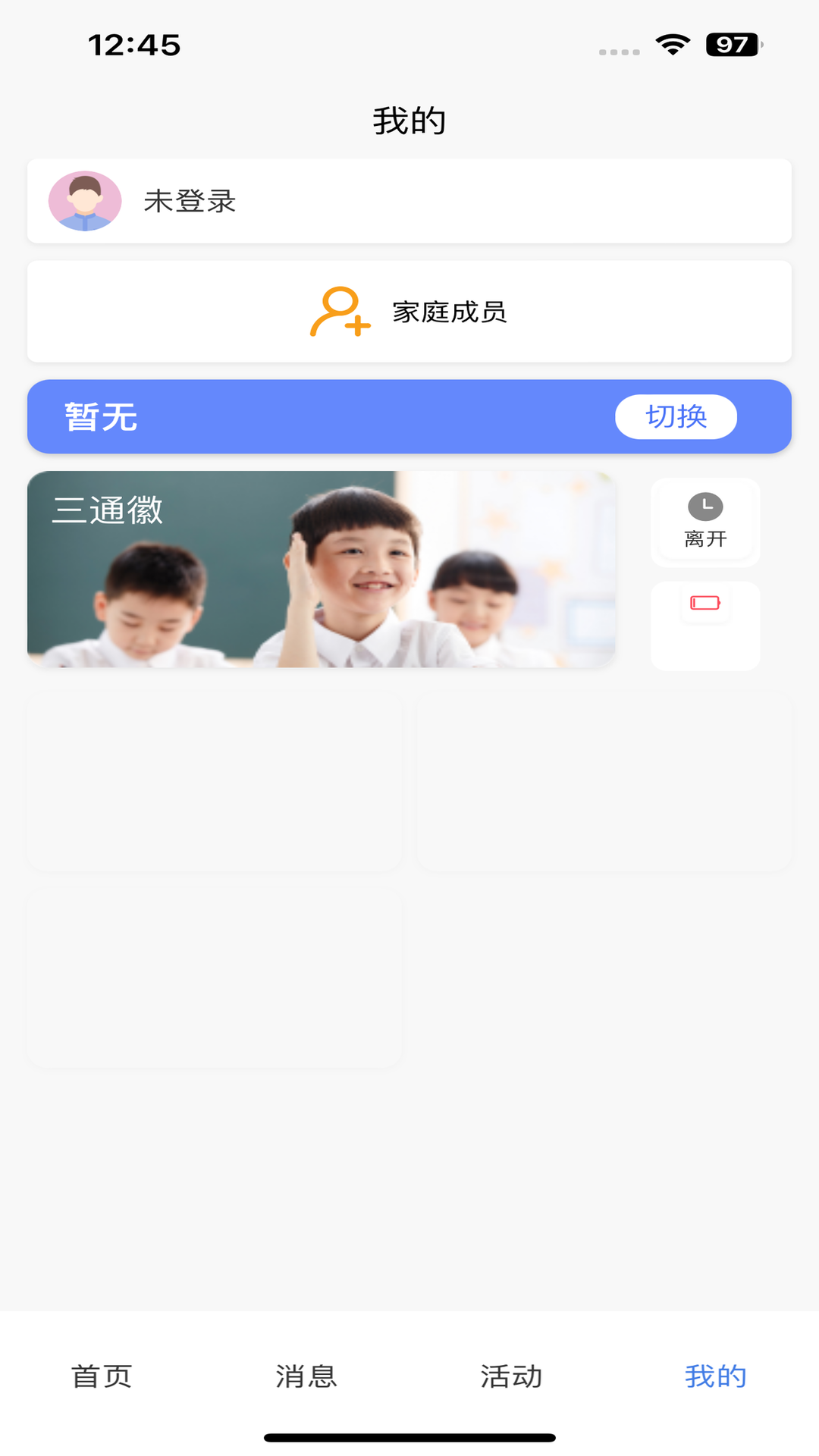Select the 我的 tab
Viewport: 819px width, 1456px height.
715,1376
